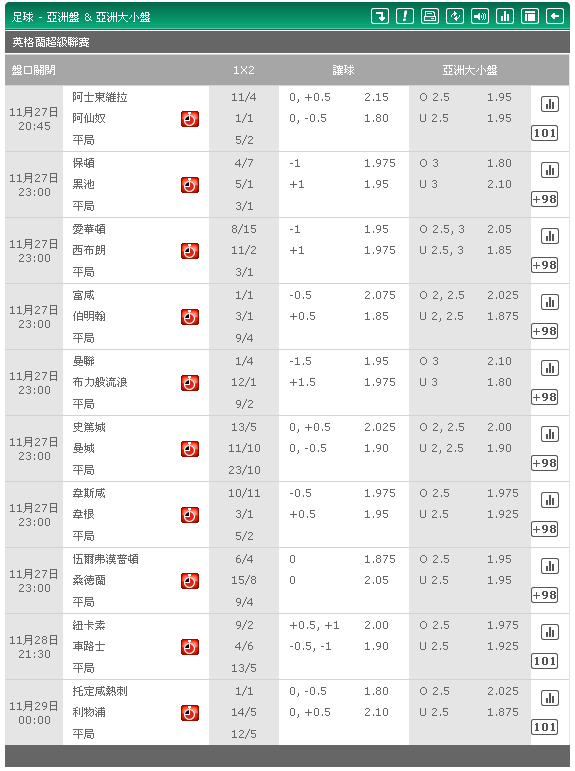Refresh odds with the refresh icon
575x771 pixels.
point(455,16)
